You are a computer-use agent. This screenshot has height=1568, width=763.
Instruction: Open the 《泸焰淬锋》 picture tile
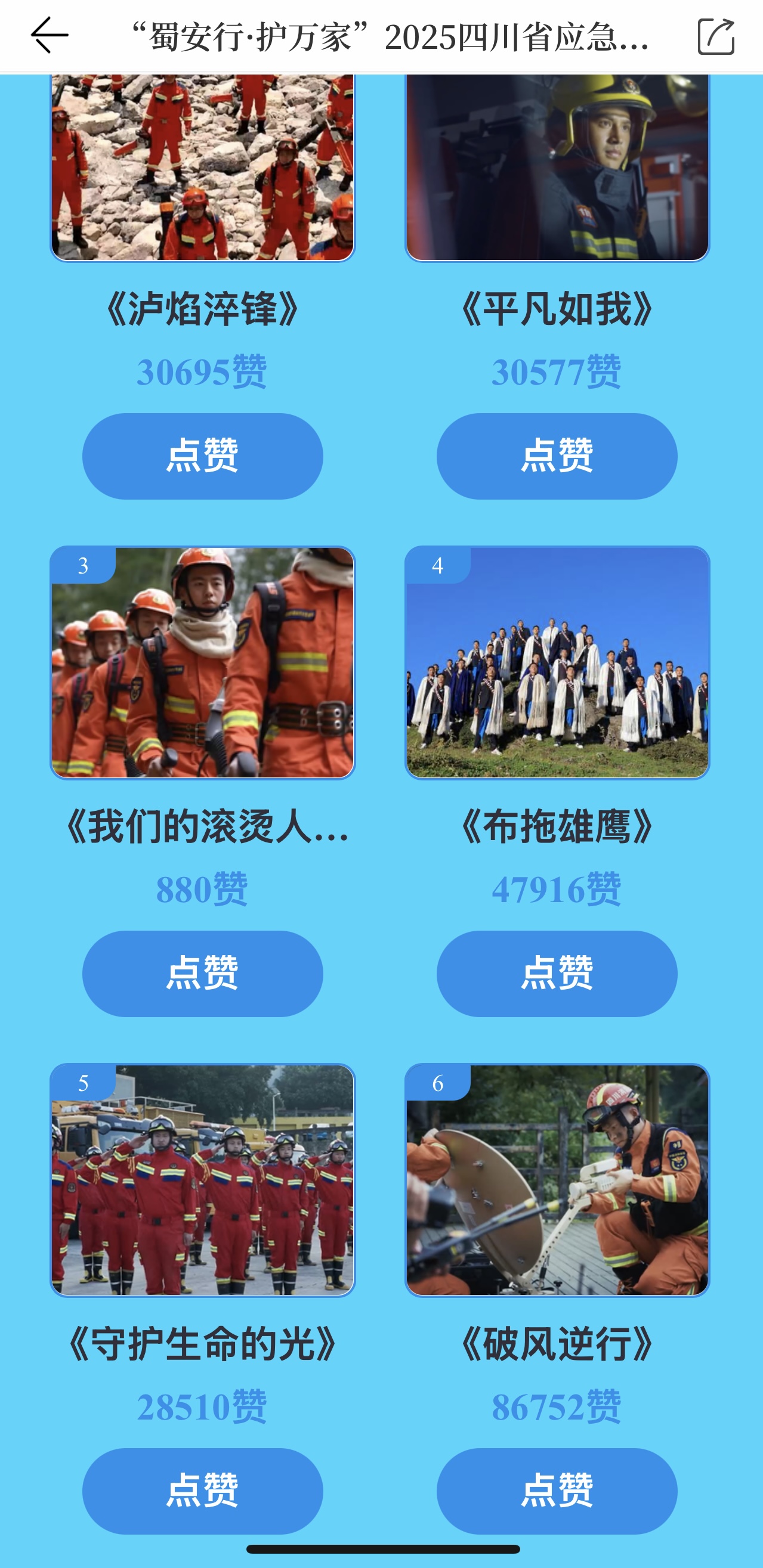click(x=202, y=168)
